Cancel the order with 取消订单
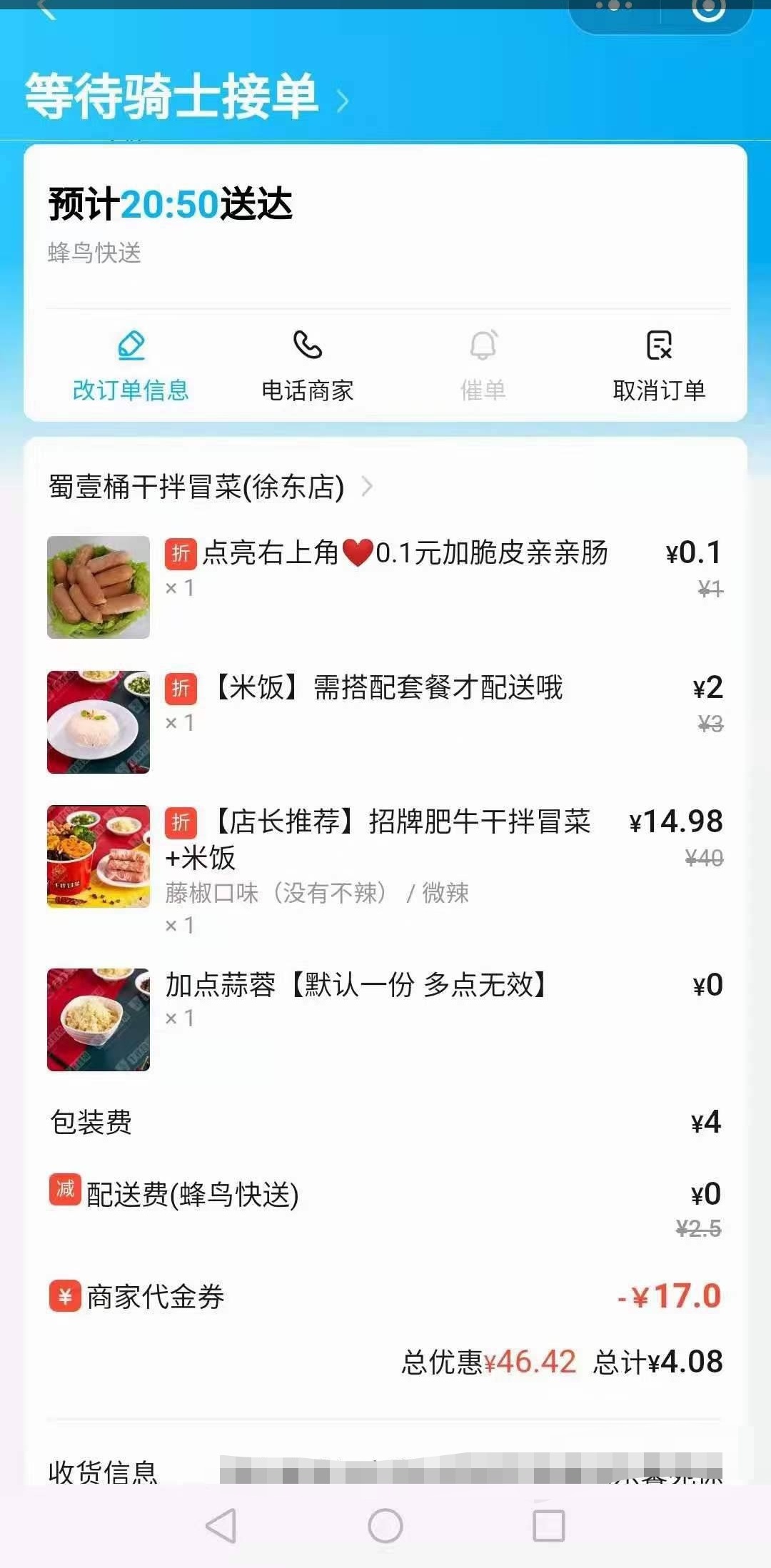 click(659, 367)
